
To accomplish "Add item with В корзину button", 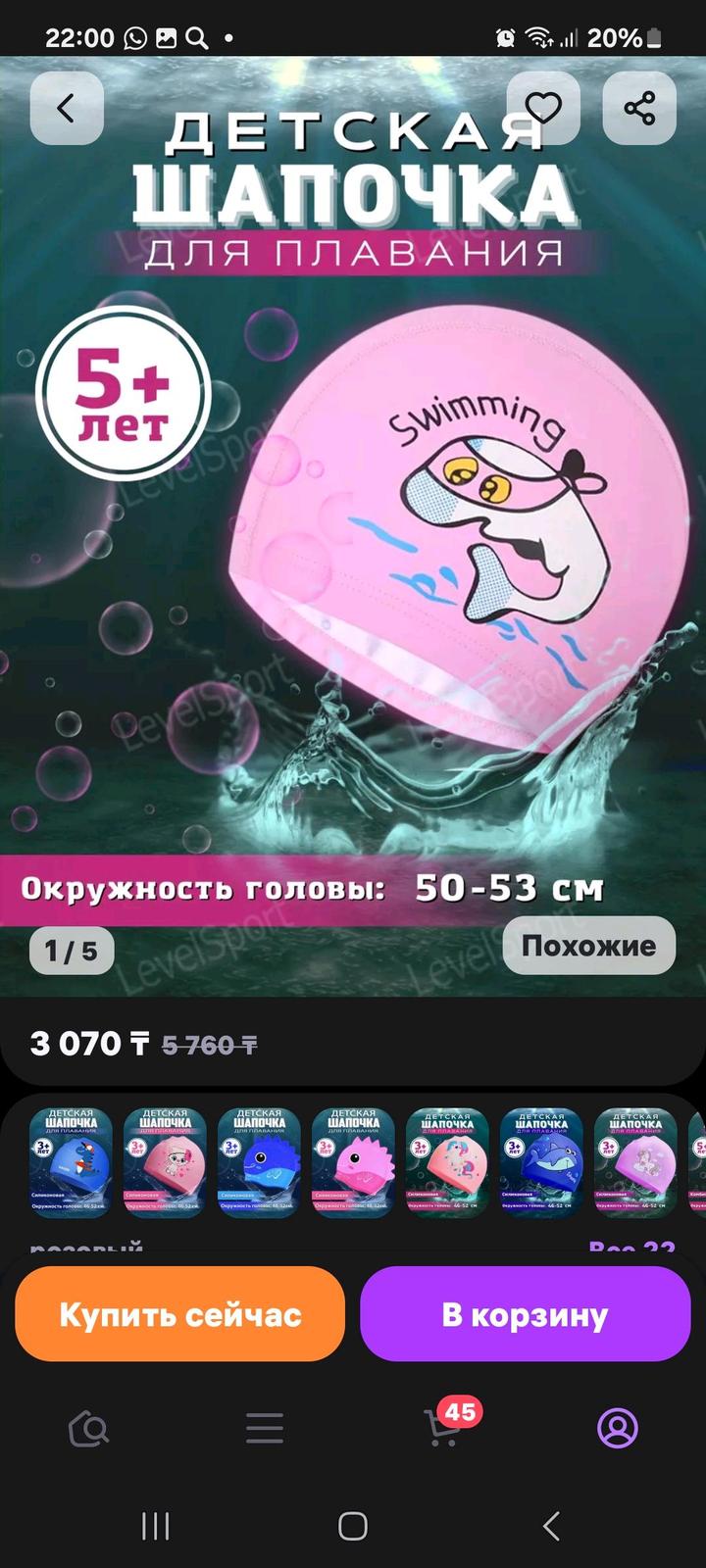I will pos(525,1314).
